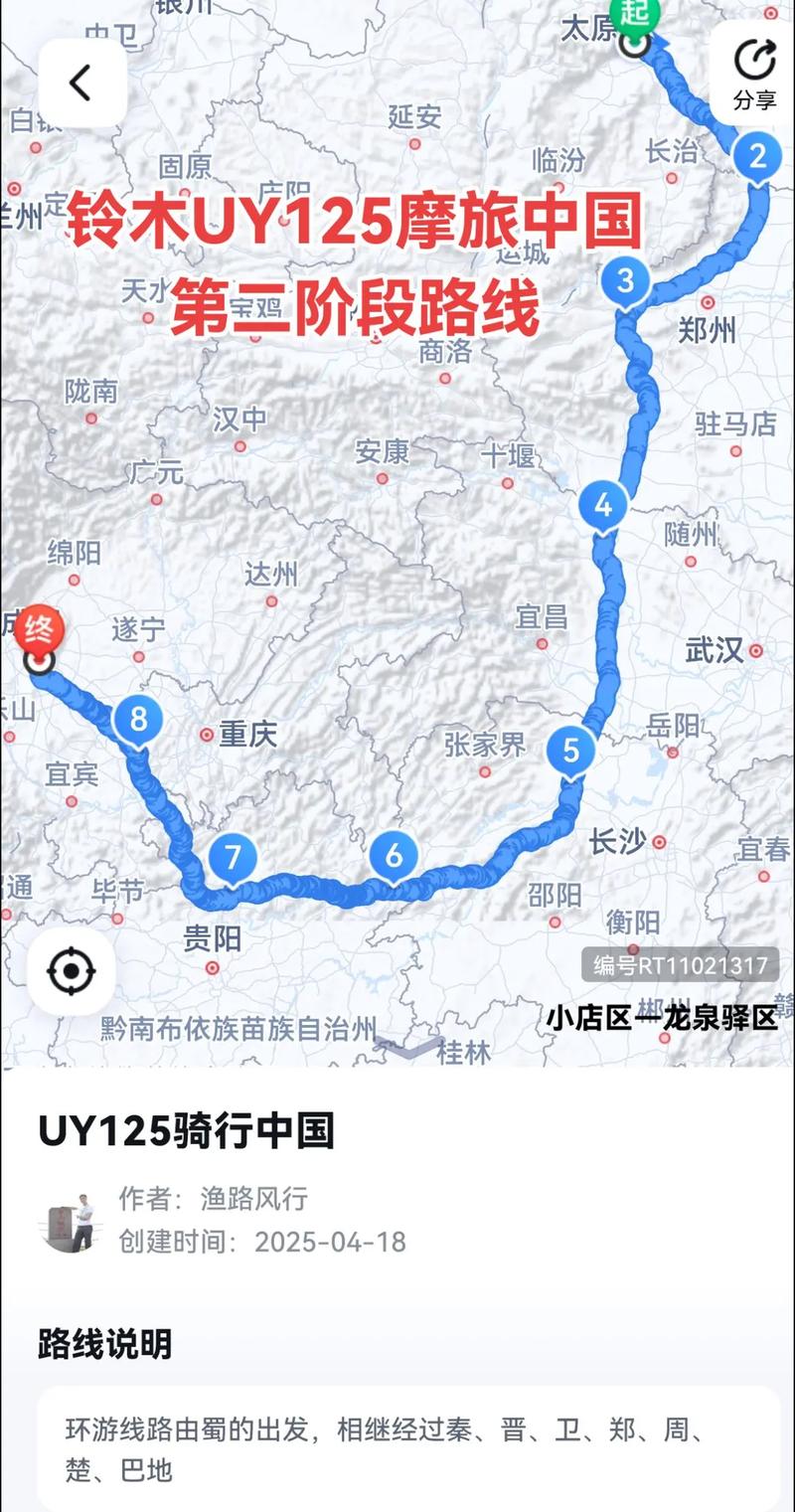Tap the back arrow at top left
Image resolution: width=795 pixels, height=1512 pixels.
(x=81, y=82)
